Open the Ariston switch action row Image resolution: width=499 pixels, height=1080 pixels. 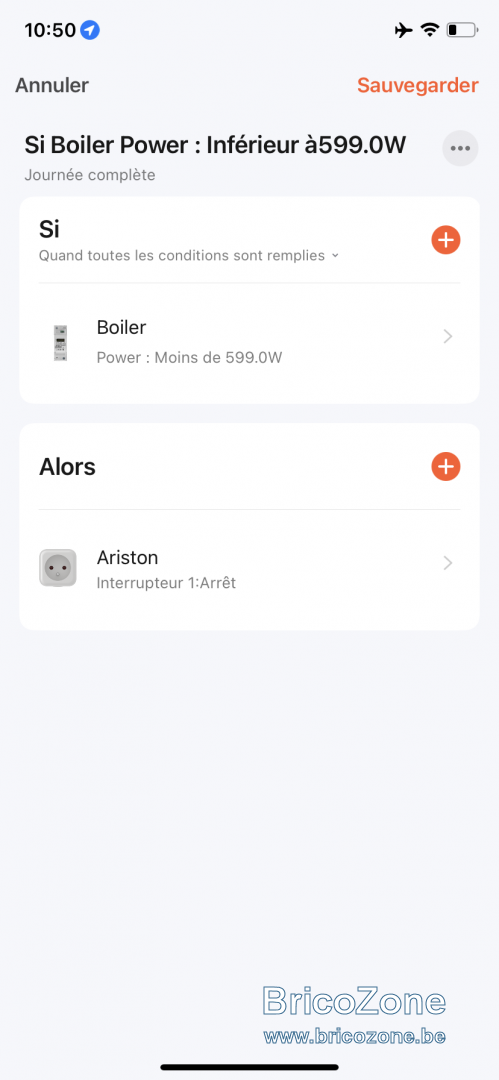point(249,569)
